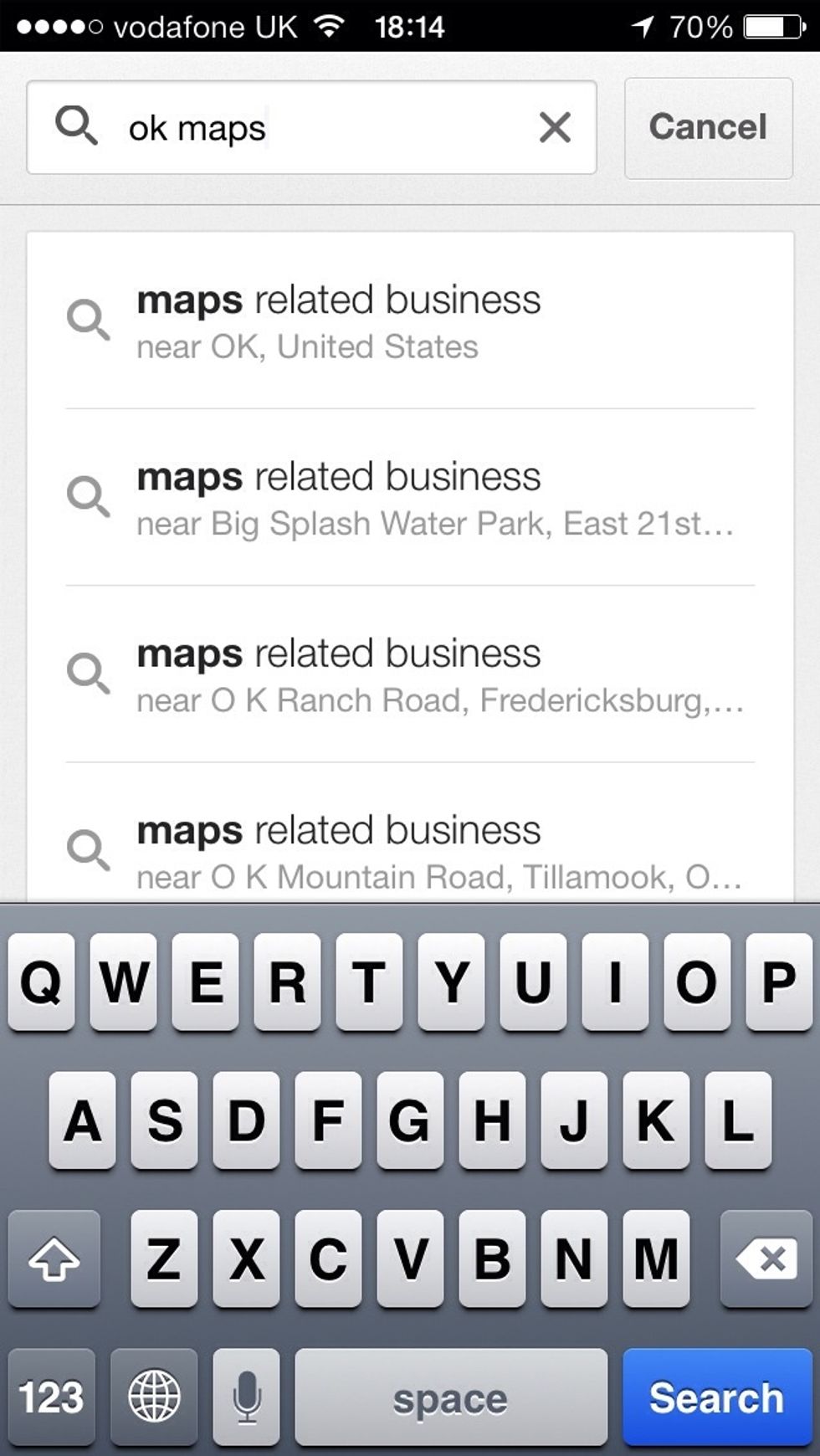Pick suggestion near O K Mountain Road, Tillamook

coord(410,852)
